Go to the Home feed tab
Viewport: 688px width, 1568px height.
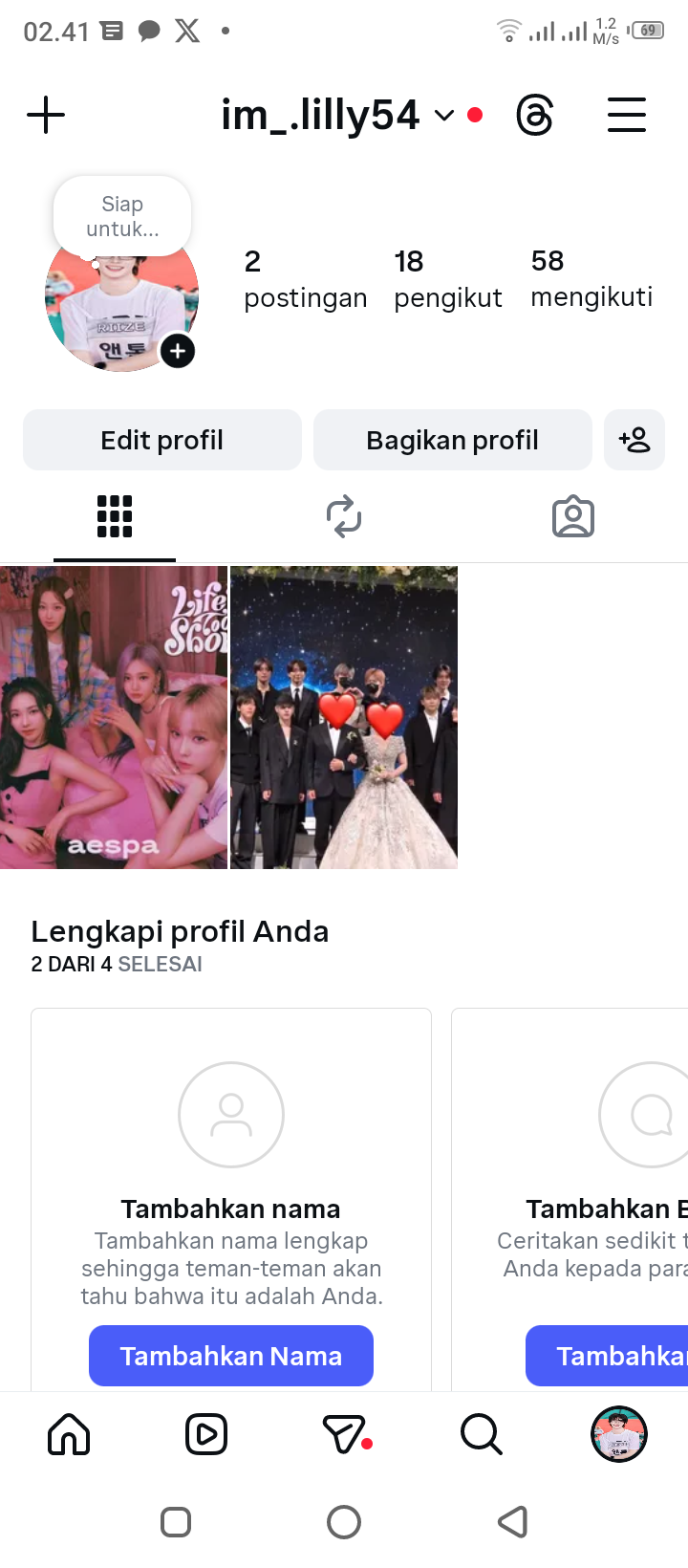coord(69,1434)
